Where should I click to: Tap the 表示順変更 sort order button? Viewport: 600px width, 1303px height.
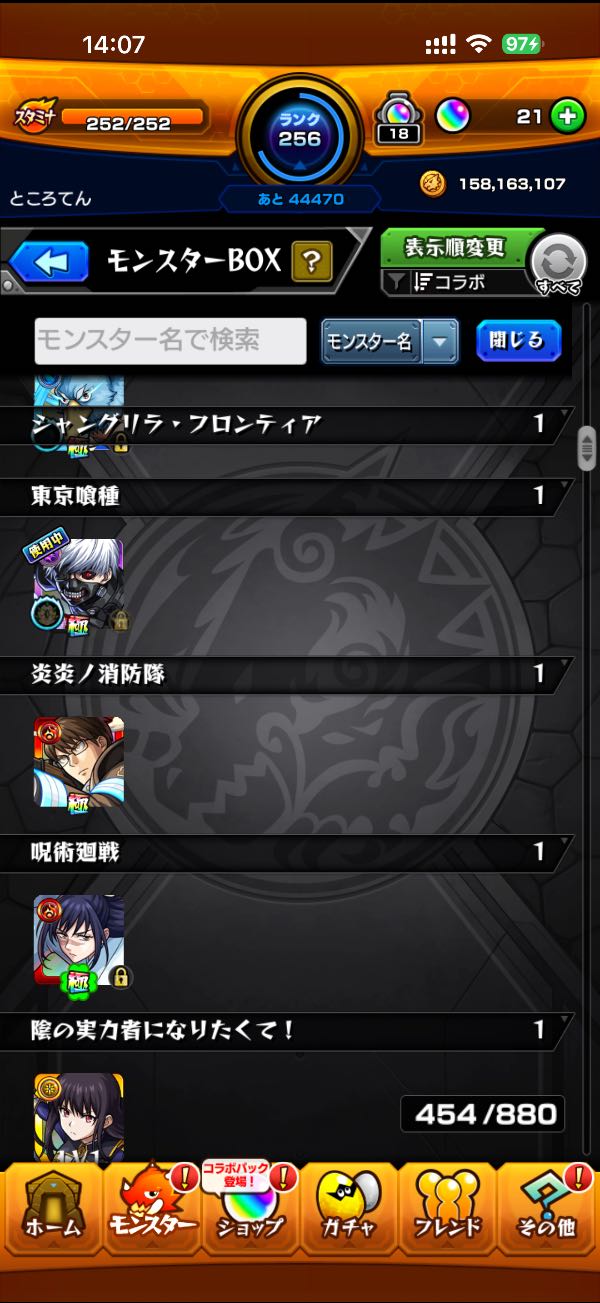click(455, 247)
